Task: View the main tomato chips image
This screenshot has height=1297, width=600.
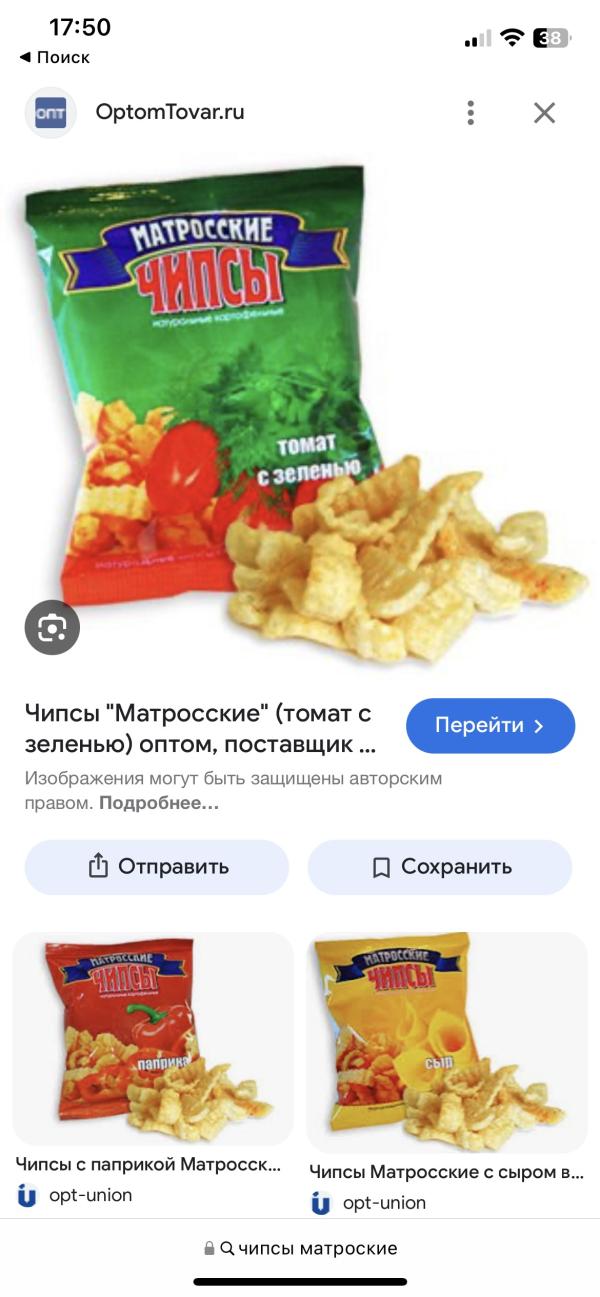Action: tap(300, 410)
